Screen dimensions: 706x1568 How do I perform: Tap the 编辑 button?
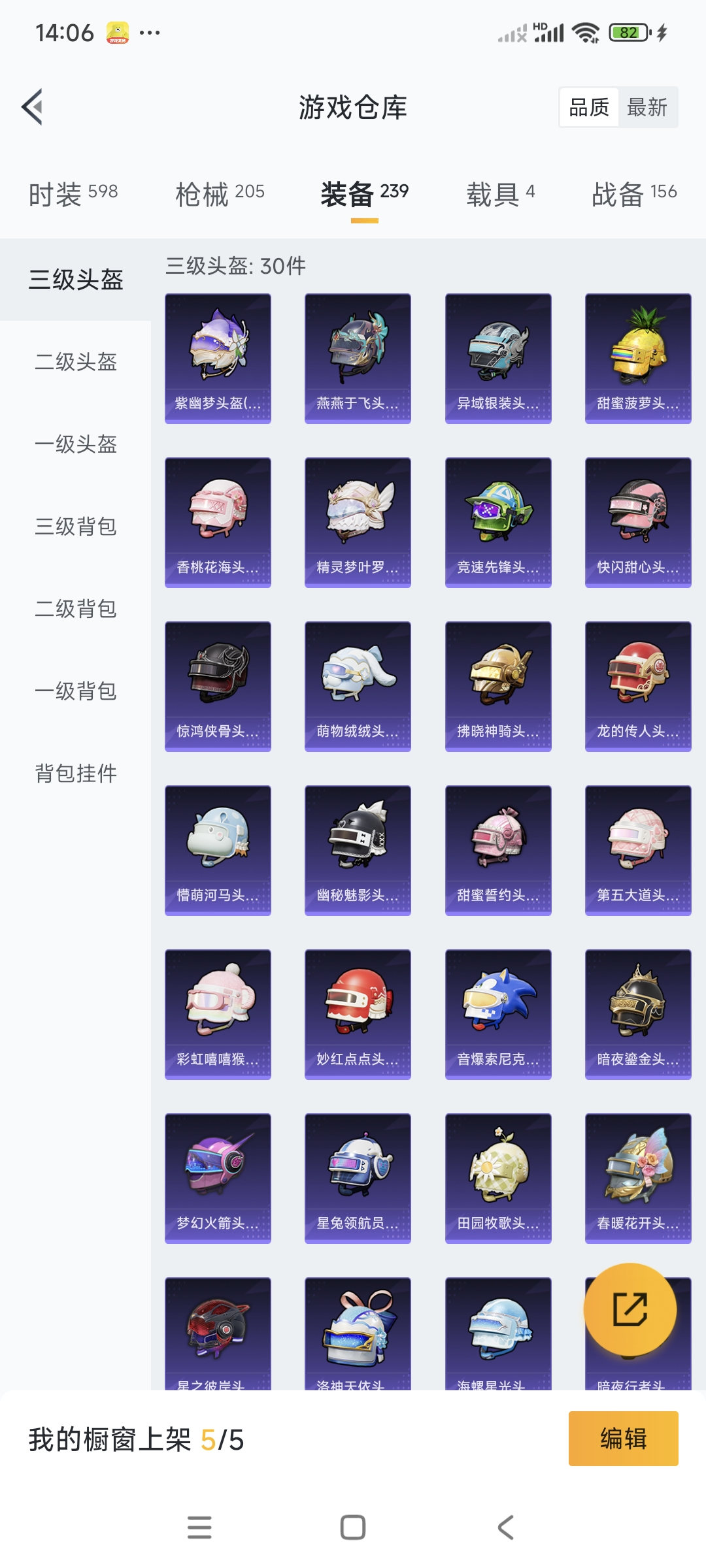click(623, 1439)
